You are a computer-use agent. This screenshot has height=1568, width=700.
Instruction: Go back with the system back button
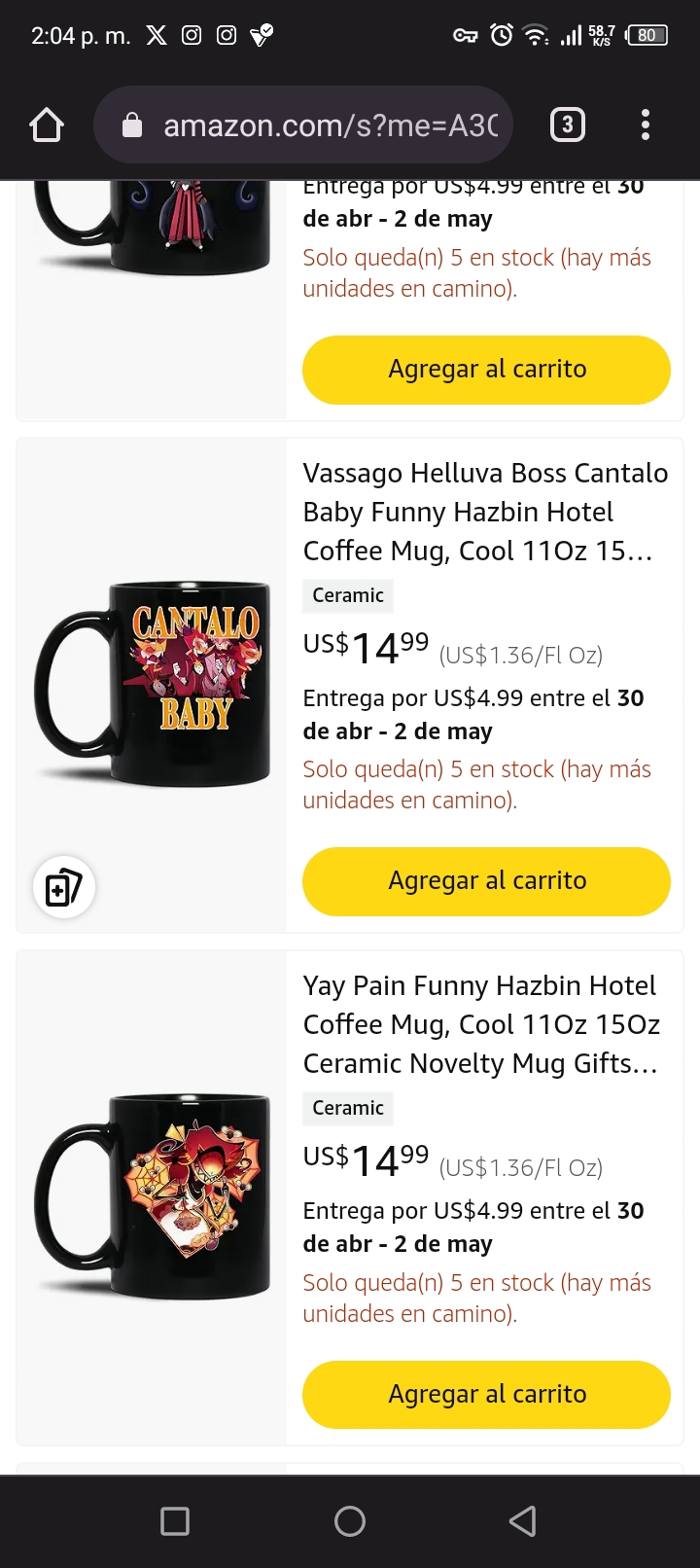click(523, 1521)
